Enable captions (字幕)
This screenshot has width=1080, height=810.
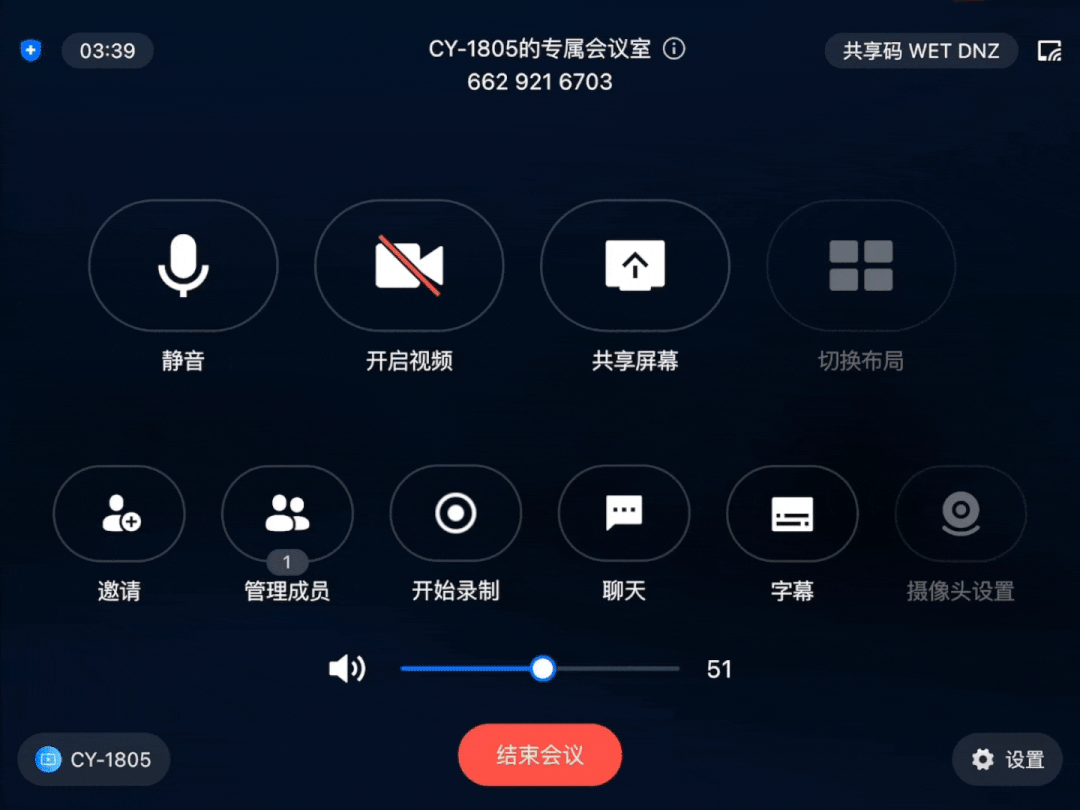coord(792,514)
